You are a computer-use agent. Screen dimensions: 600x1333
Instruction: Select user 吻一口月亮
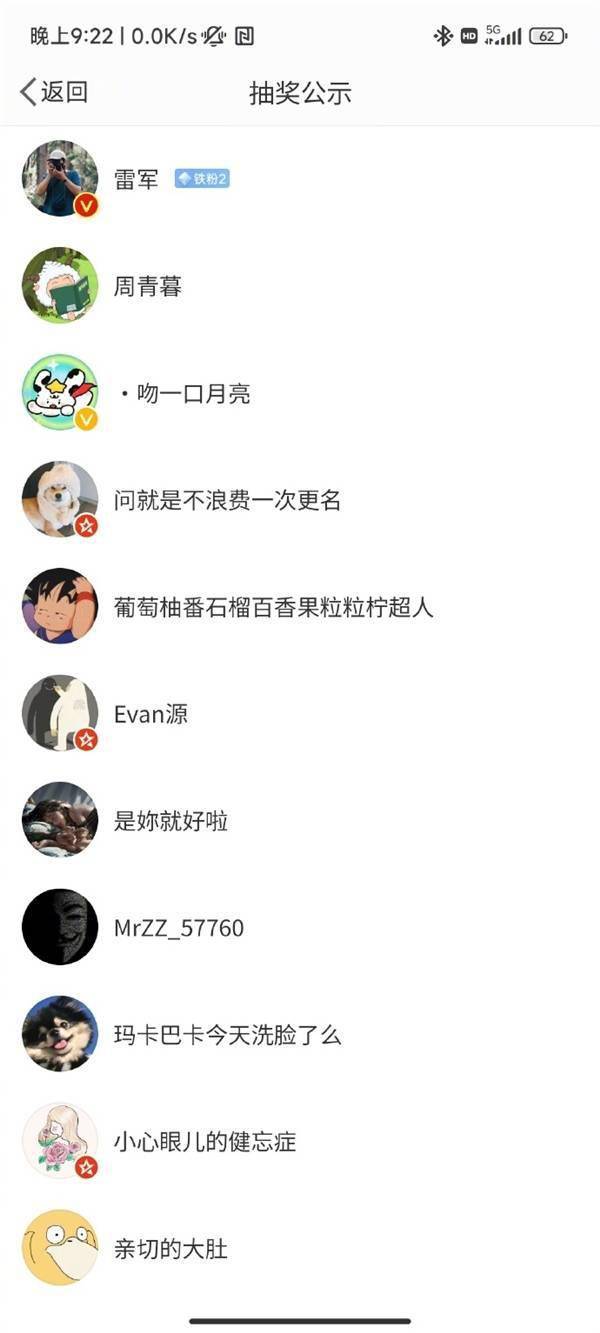tap(186, 394)
